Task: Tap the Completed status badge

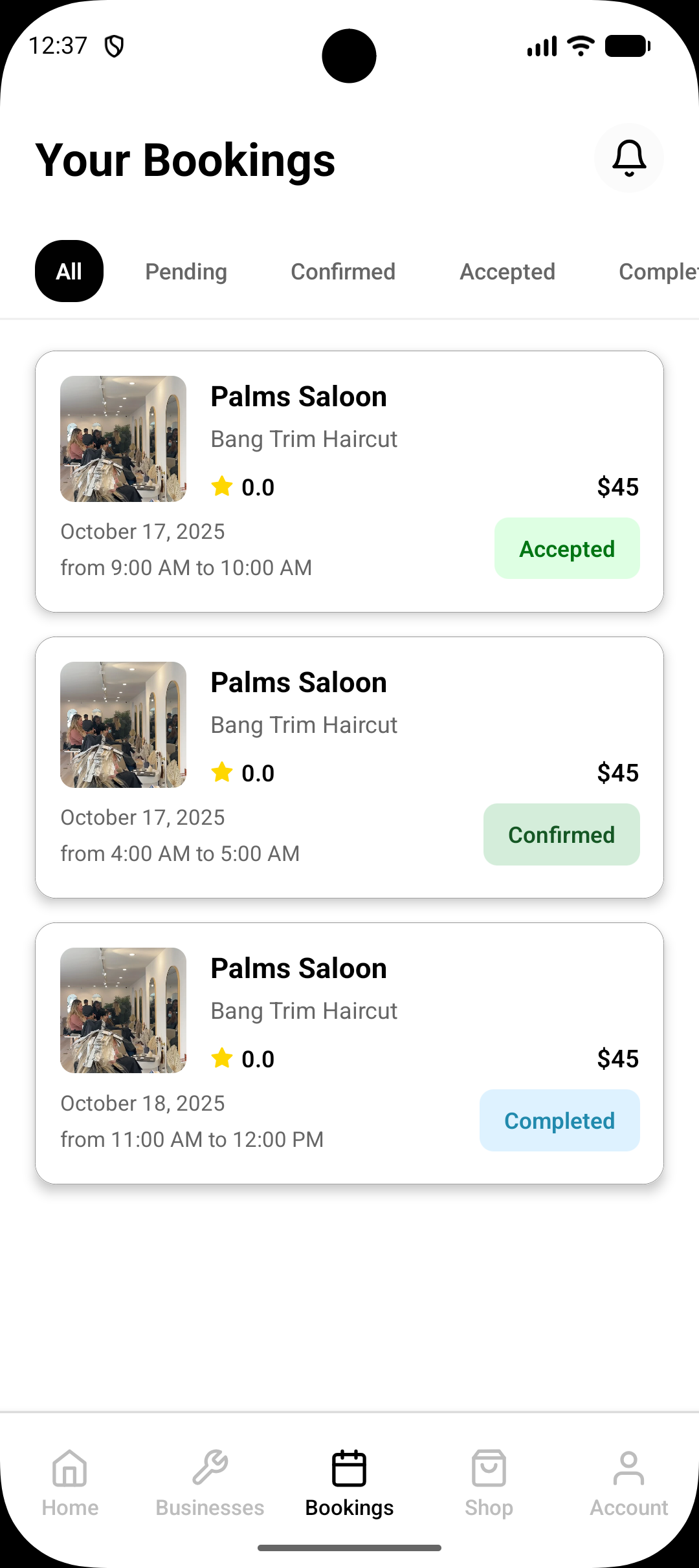Action: click(x=559, y=1120)
